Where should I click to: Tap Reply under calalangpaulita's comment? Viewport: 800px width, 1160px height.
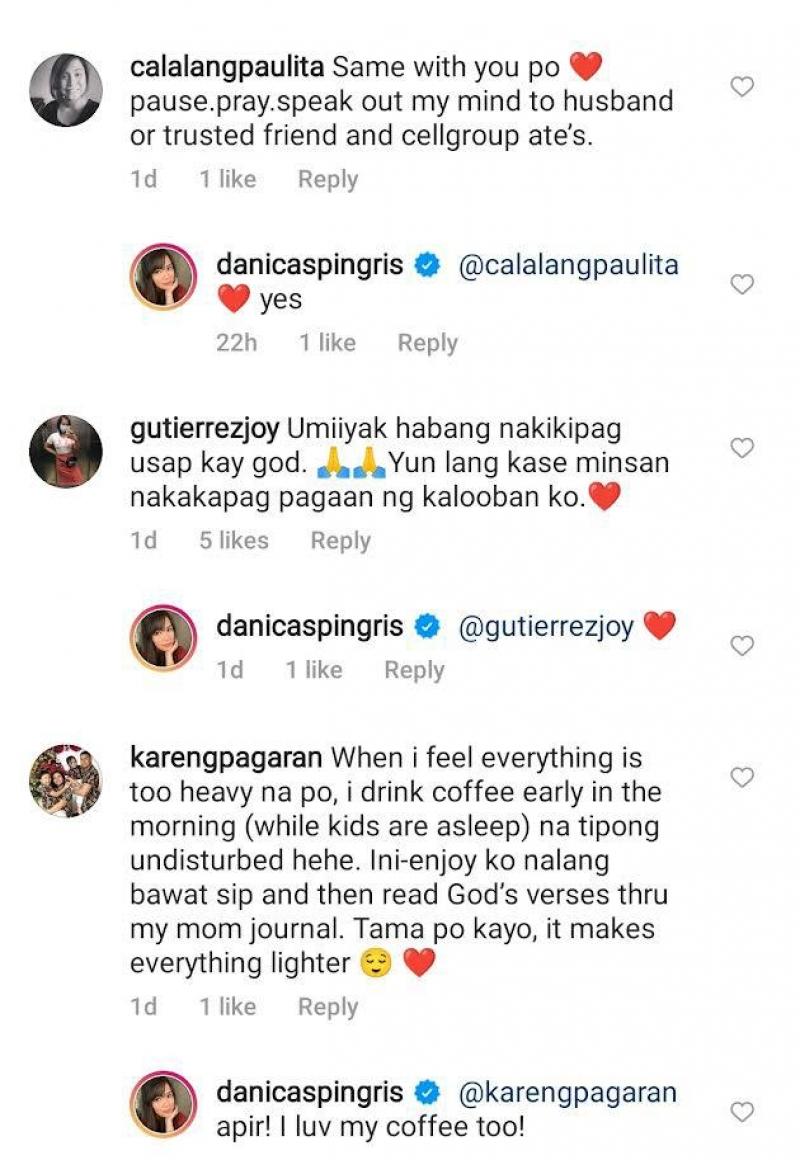(x=330, y=178)
